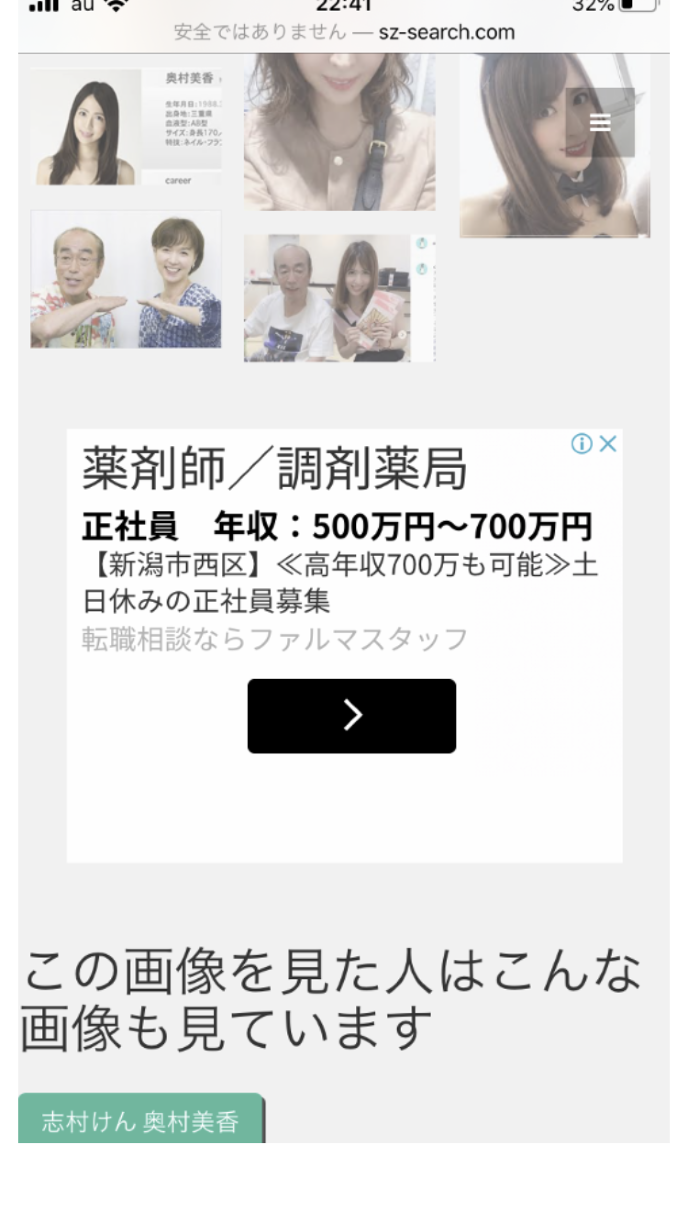The image size is (688, 1224).
Task: Open the selfie with the beige coat
Action: pyautogui.click(x=340, y=130)
